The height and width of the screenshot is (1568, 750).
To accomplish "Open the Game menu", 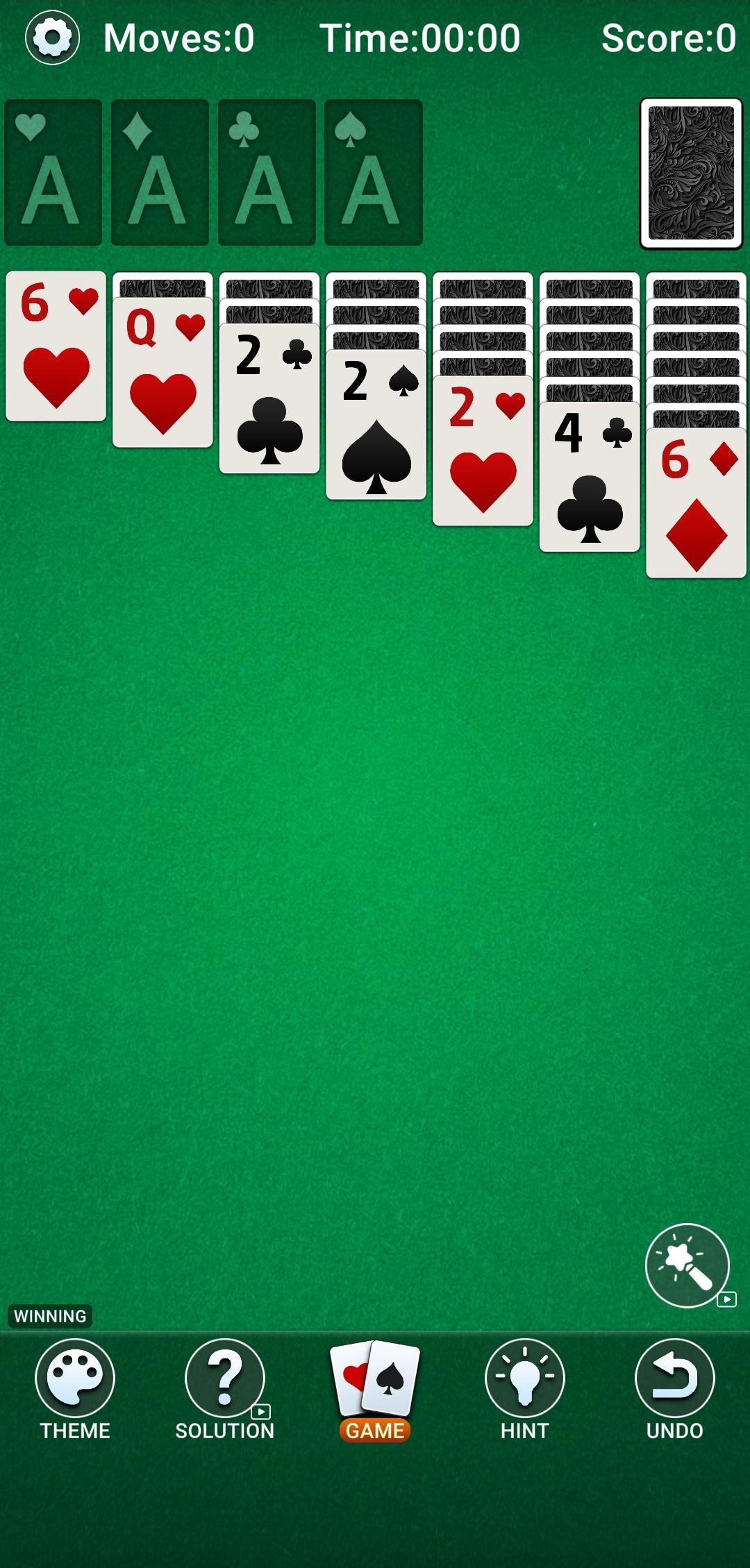I will coord(375,1390).
